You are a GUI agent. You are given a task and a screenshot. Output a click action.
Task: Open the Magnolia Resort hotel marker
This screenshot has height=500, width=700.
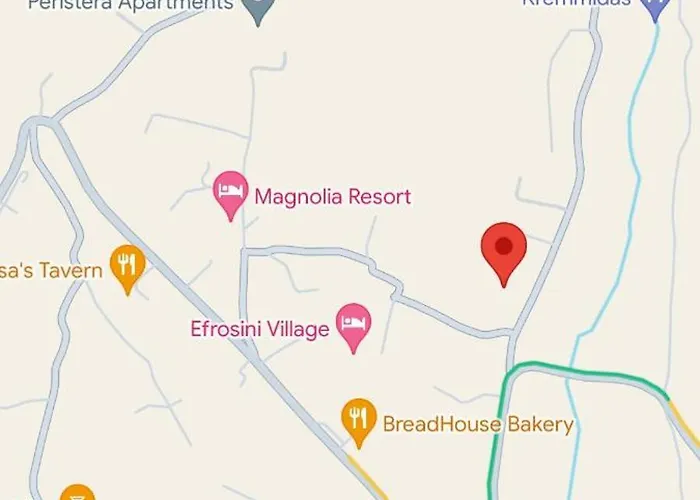click(231, 191)
